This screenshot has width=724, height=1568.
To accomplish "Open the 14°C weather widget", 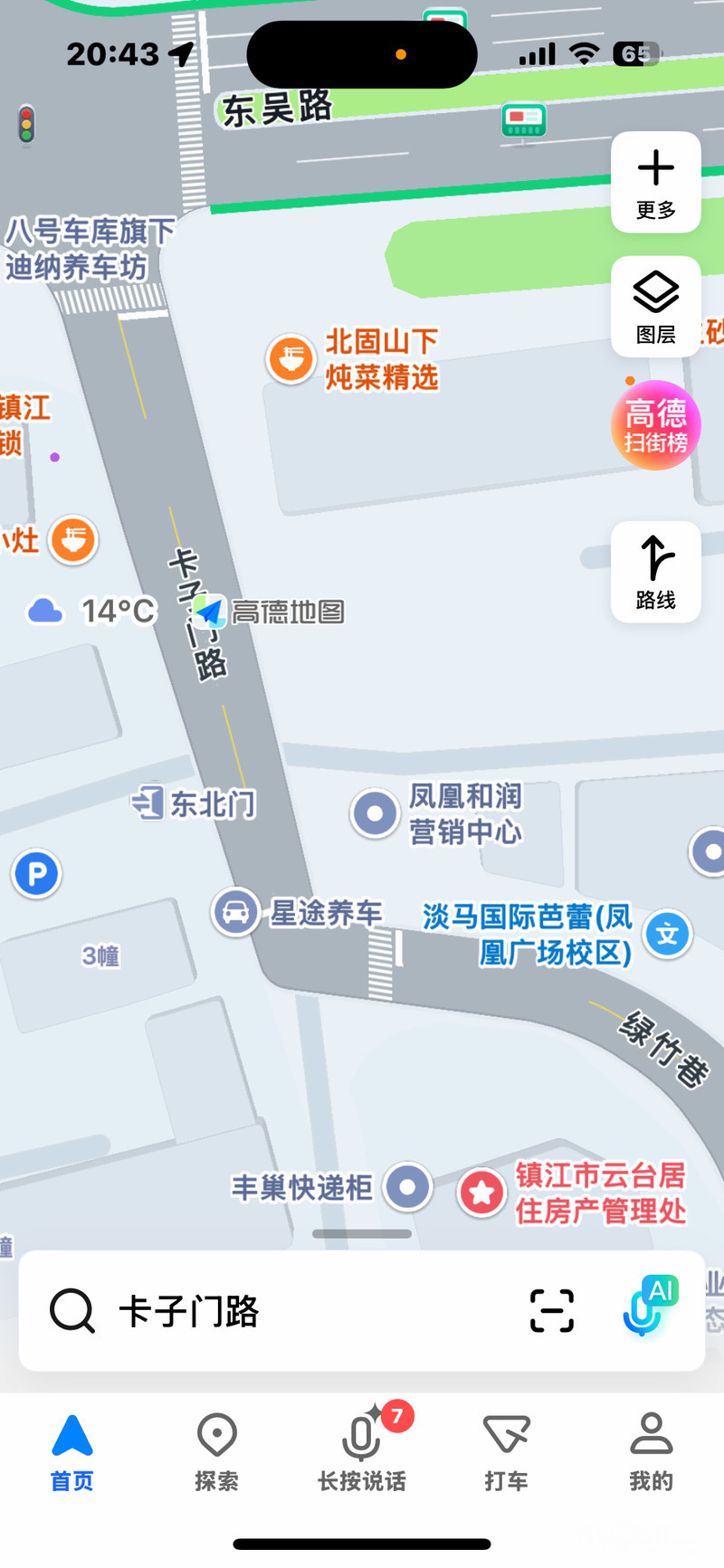I will pos(92,612).
